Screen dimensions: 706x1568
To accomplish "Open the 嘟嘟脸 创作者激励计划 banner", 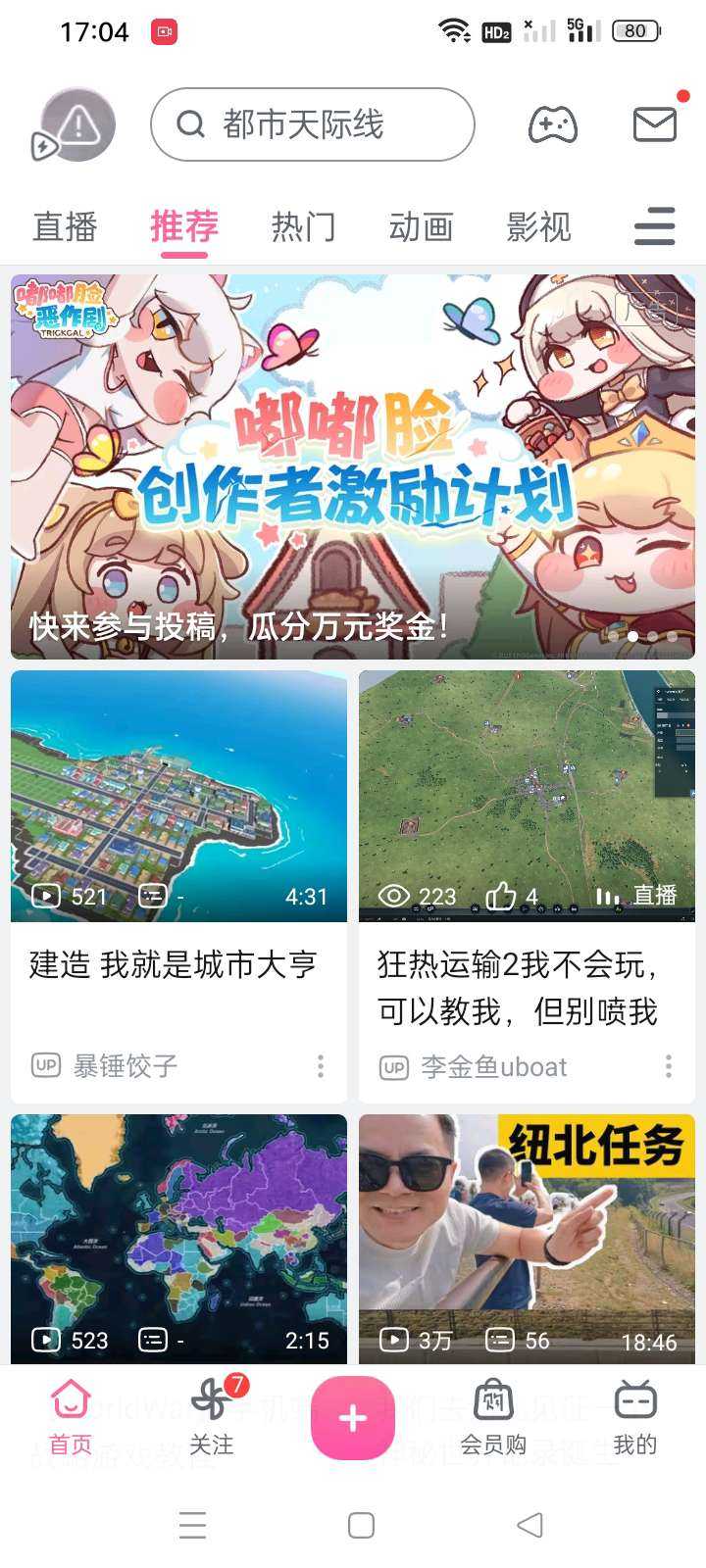I will click(353, 466).
